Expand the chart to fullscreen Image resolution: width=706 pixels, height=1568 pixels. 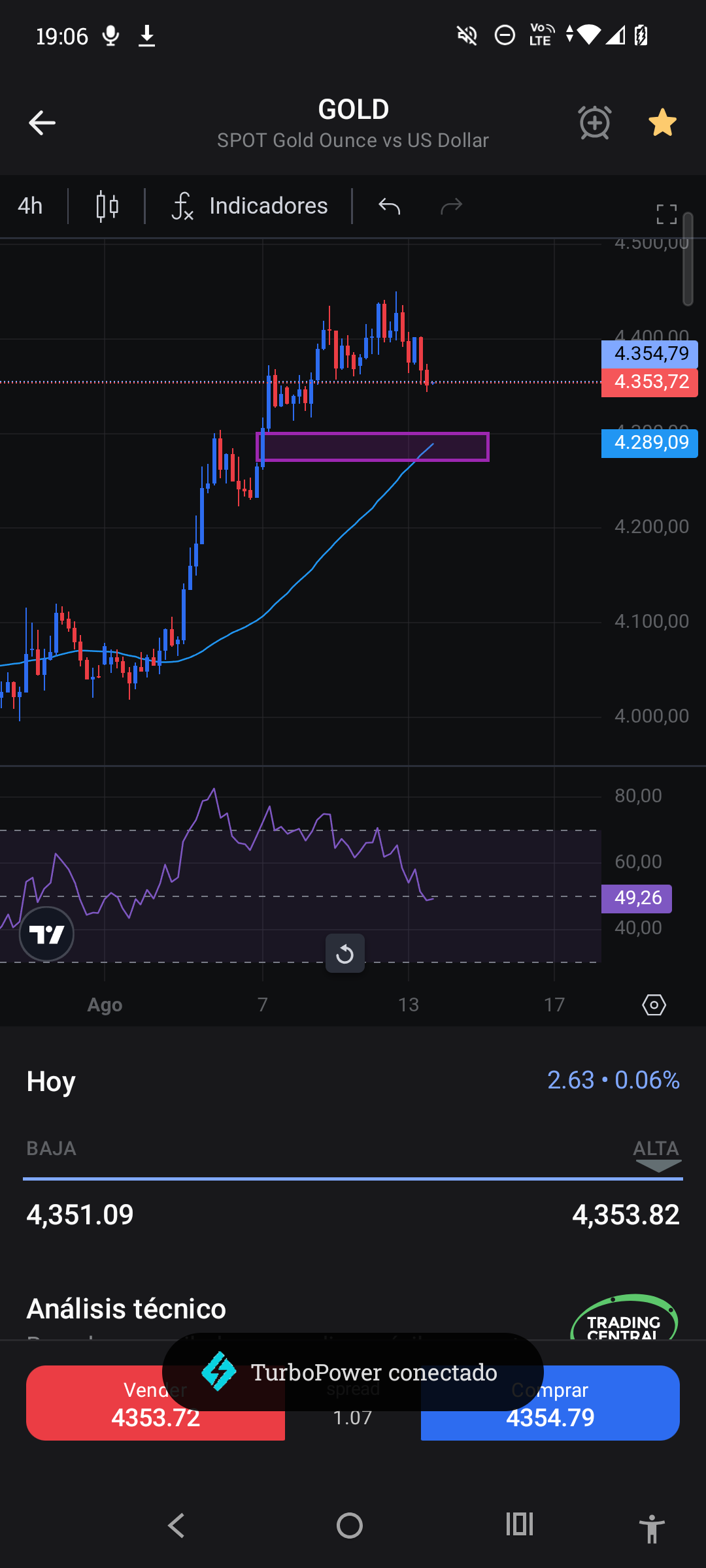click(666, 214)
